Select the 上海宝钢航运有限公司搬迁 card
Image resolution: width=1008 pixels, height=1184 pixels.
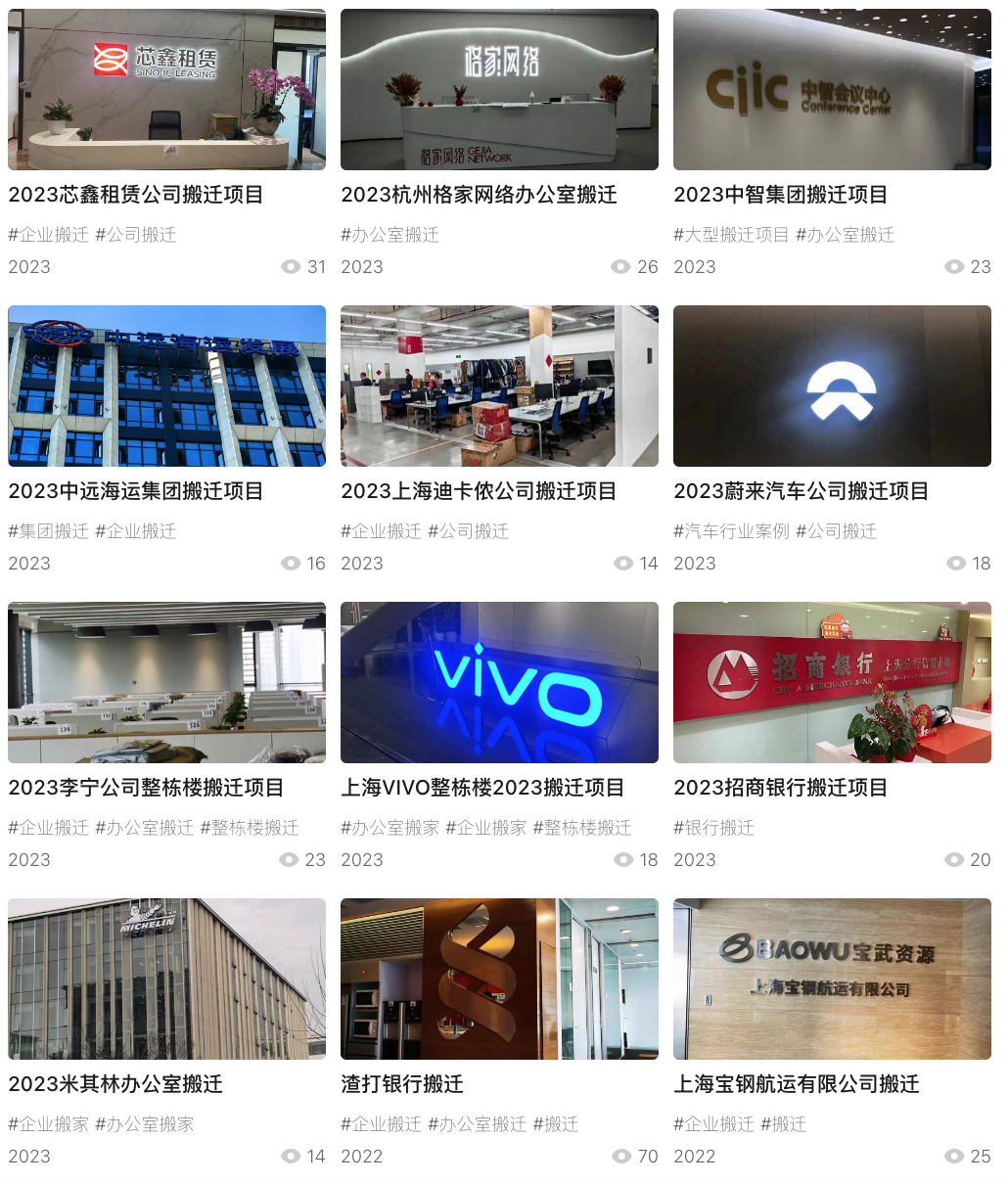832,979
